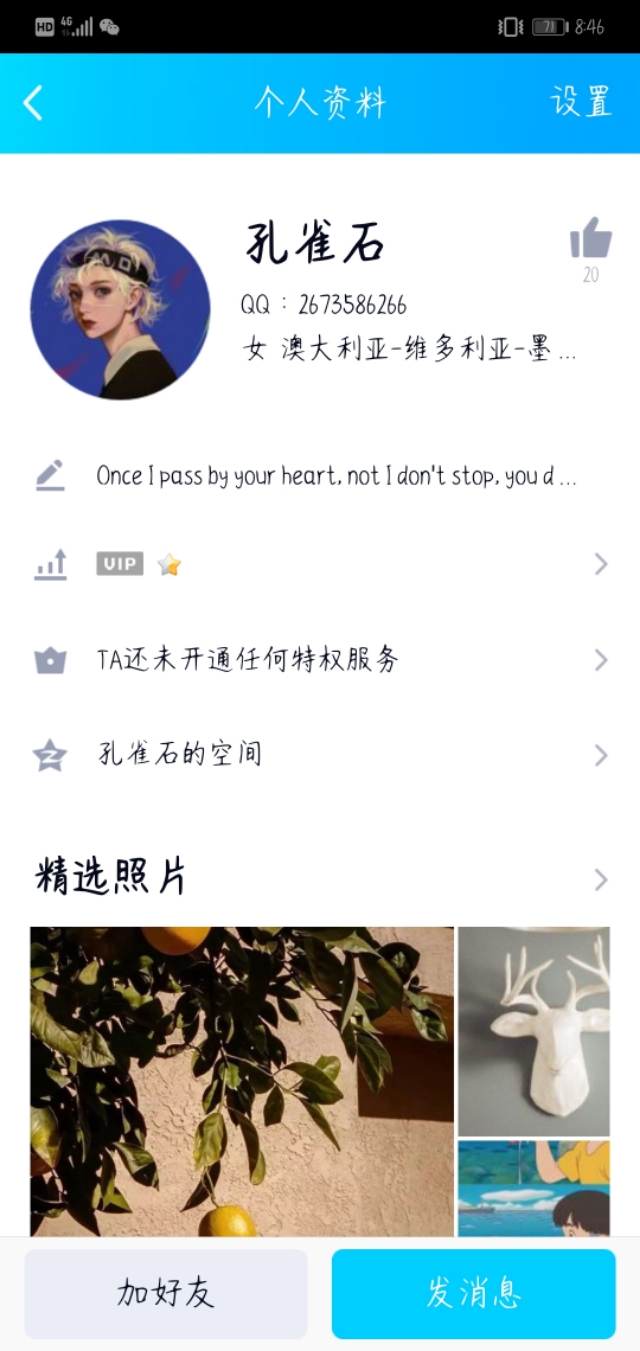Tap 发消息 to send a message
This screenshot has width=640, height=1351.
(474, 1293)
